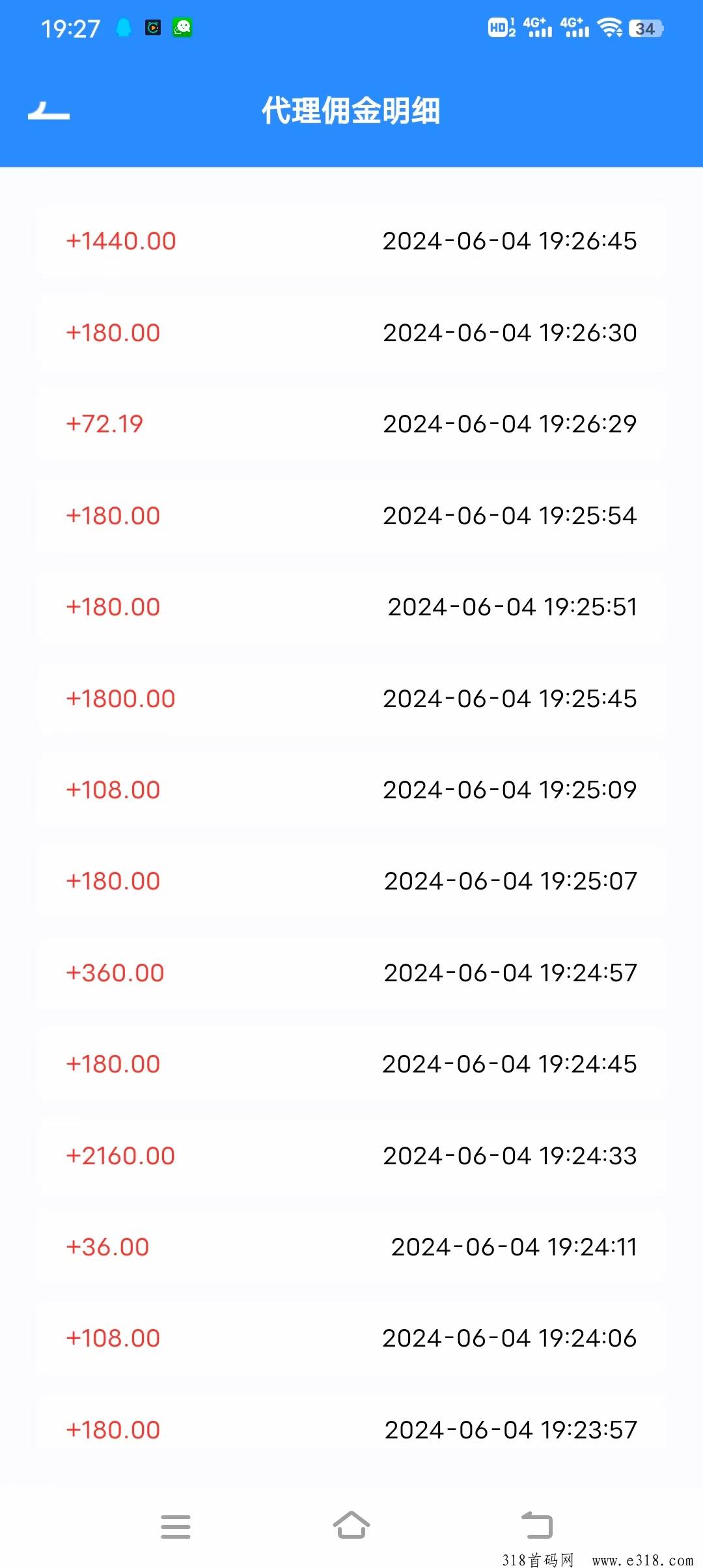Go back from the 代理佣金明细 page
Viewport: 703px width, 1568px height.
click(x=49, y=111)
